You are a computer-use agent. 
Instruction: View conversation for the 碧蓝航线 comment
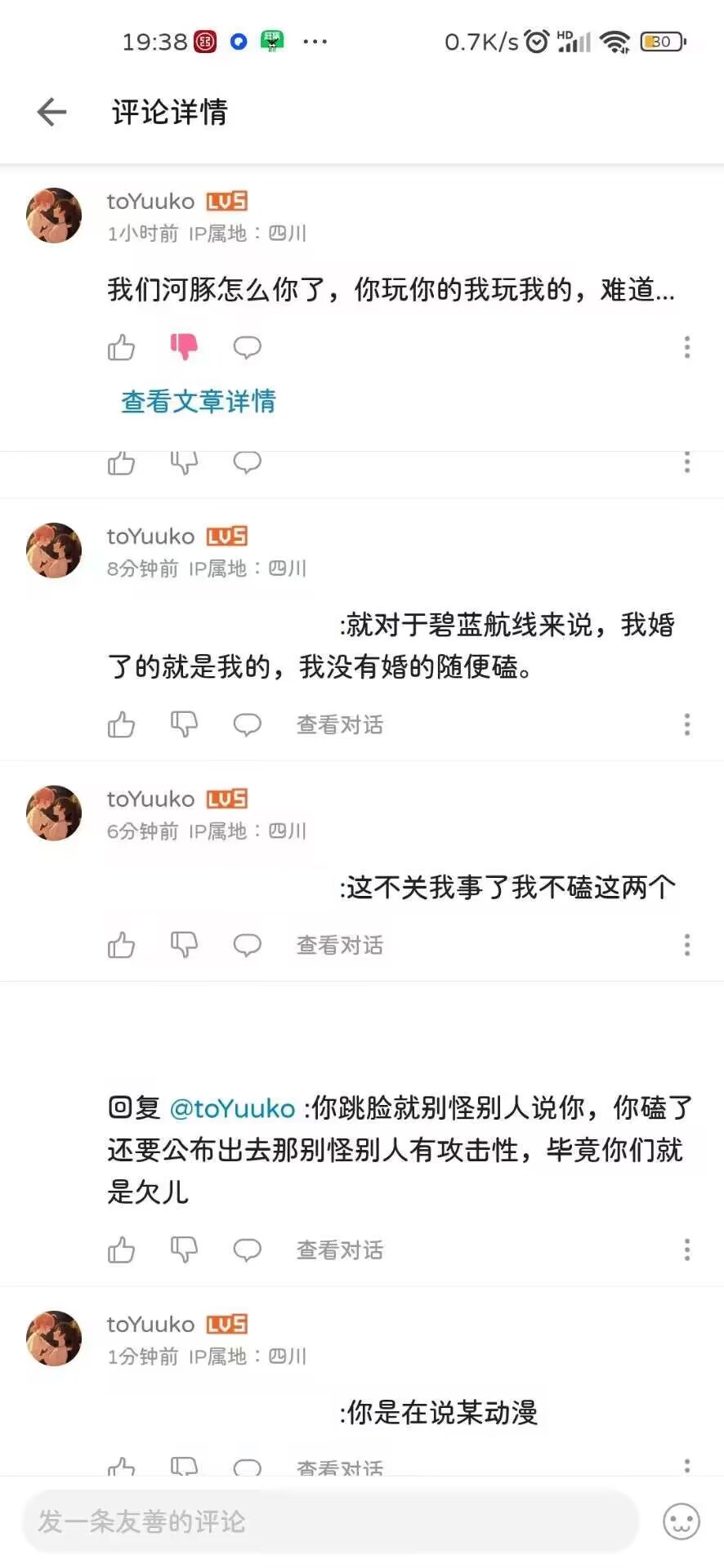339,724
